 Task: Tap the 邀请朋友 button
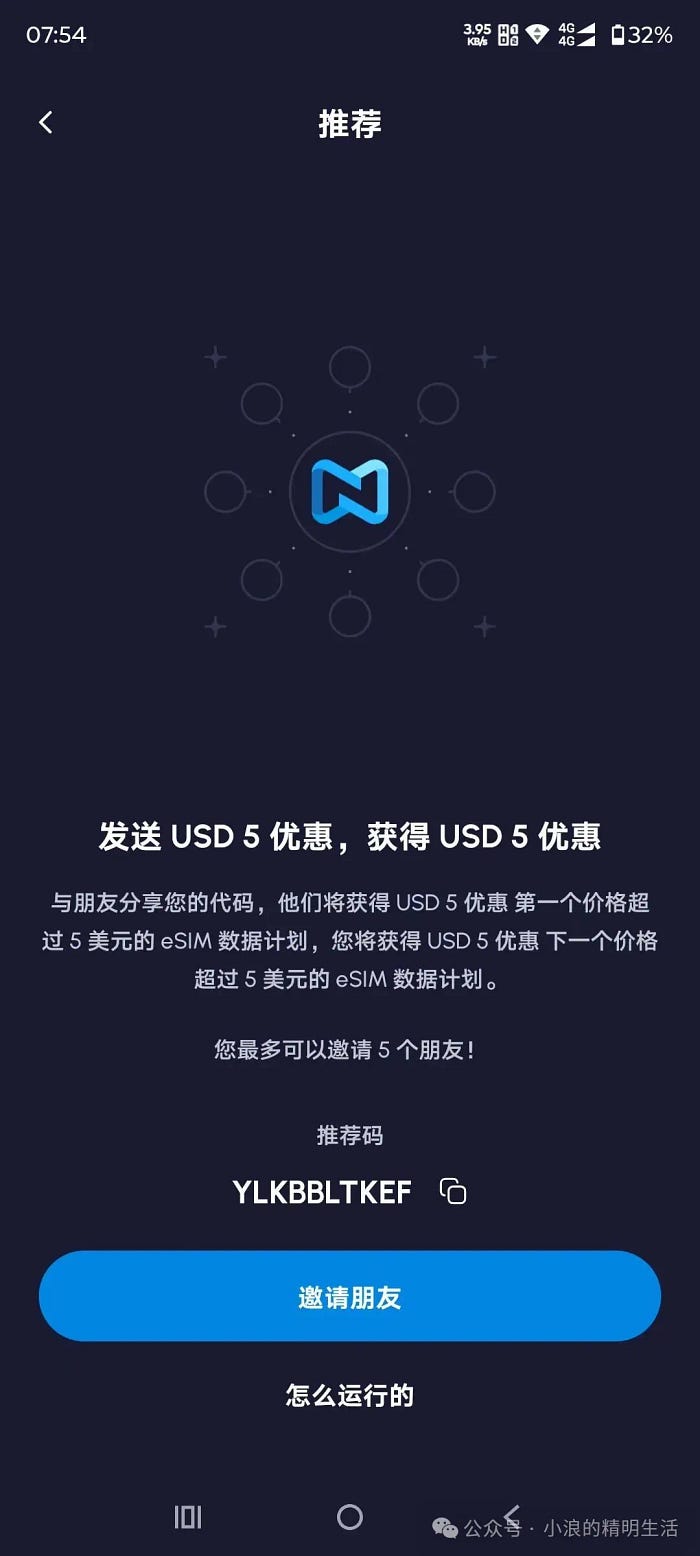coord(350,1297)
